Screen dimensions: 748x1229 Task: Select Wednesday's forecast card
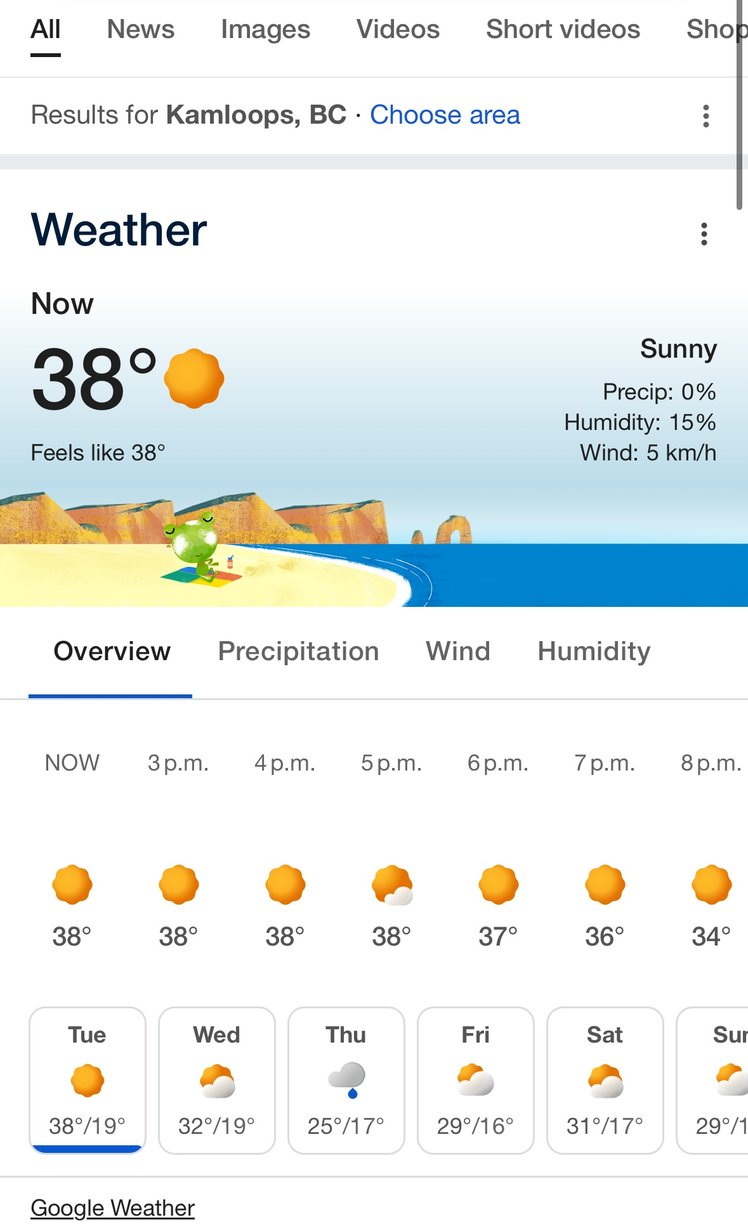tap(217, 1080)
